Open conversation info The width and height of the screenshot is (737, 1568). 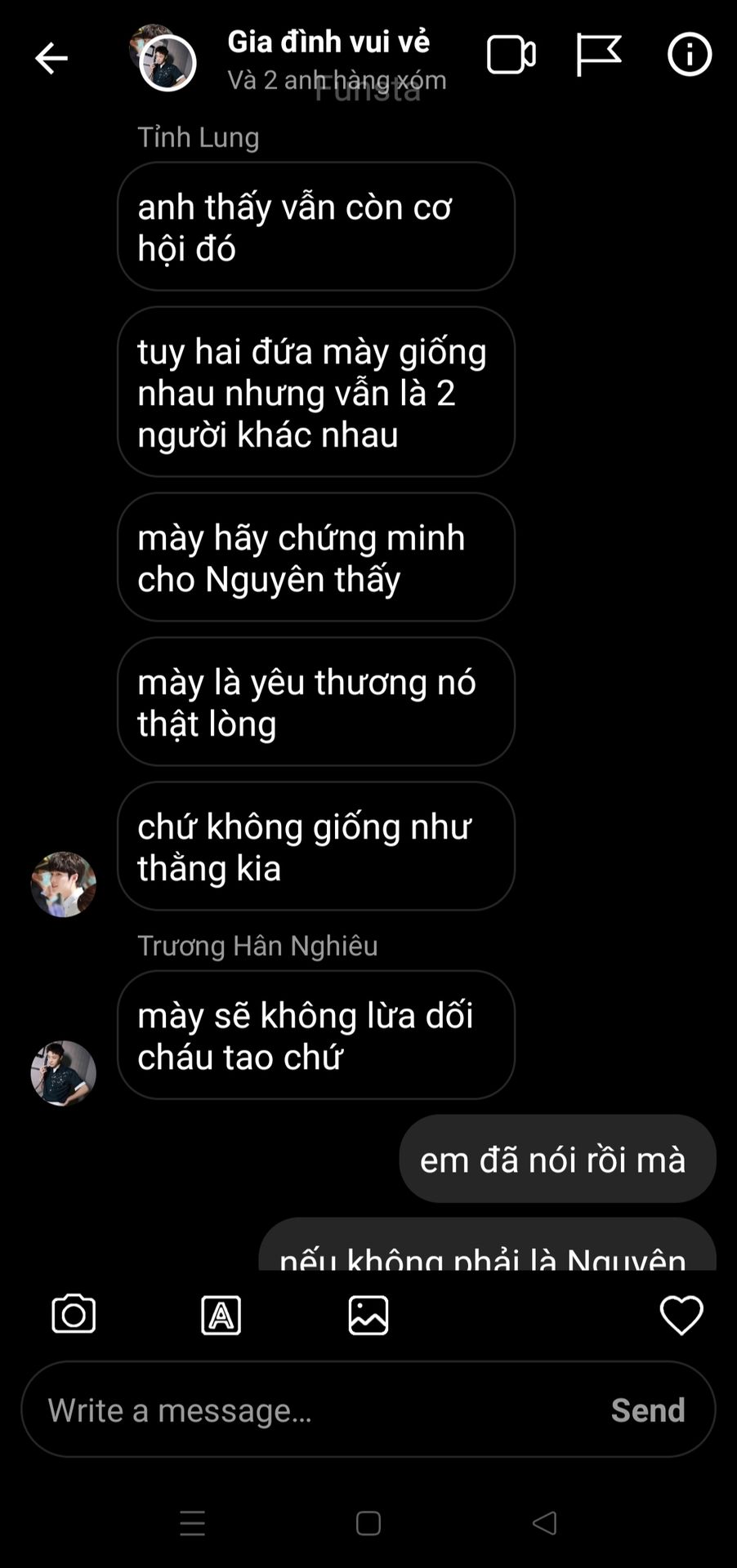coord(689,55)
